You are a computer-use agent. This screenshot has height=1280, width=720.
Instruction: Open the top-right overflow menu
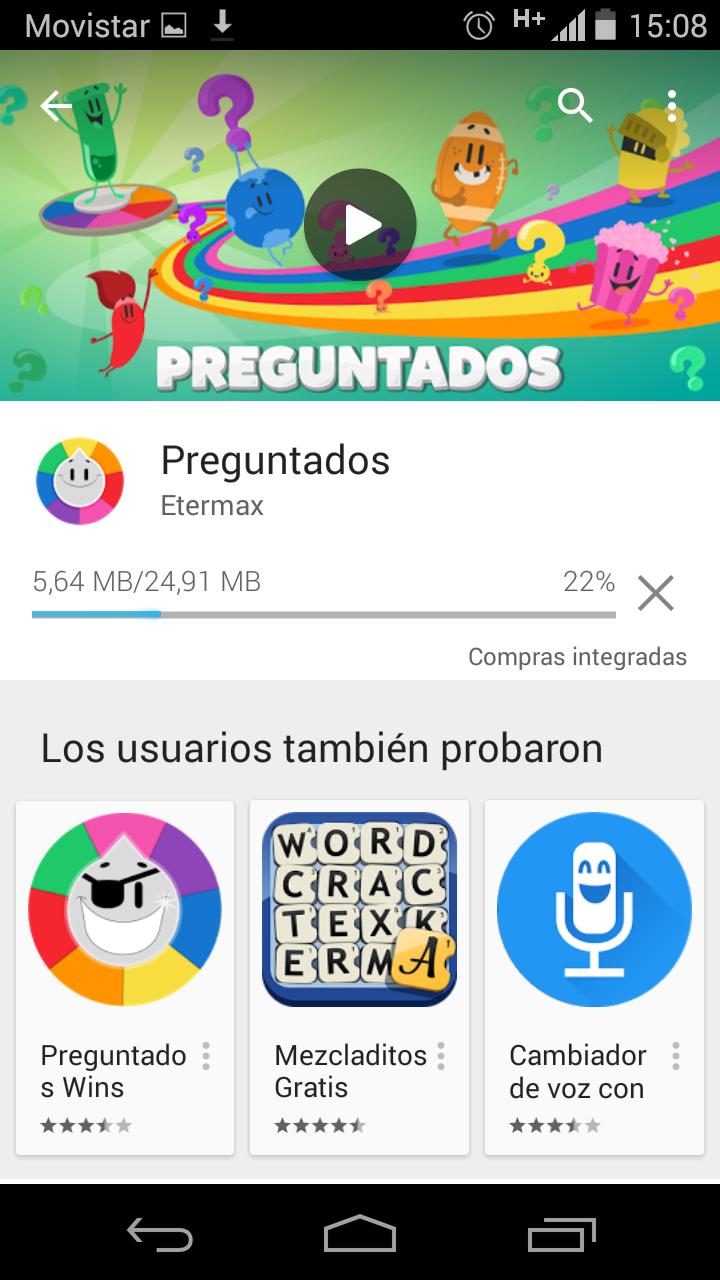(x=672, y=105)
